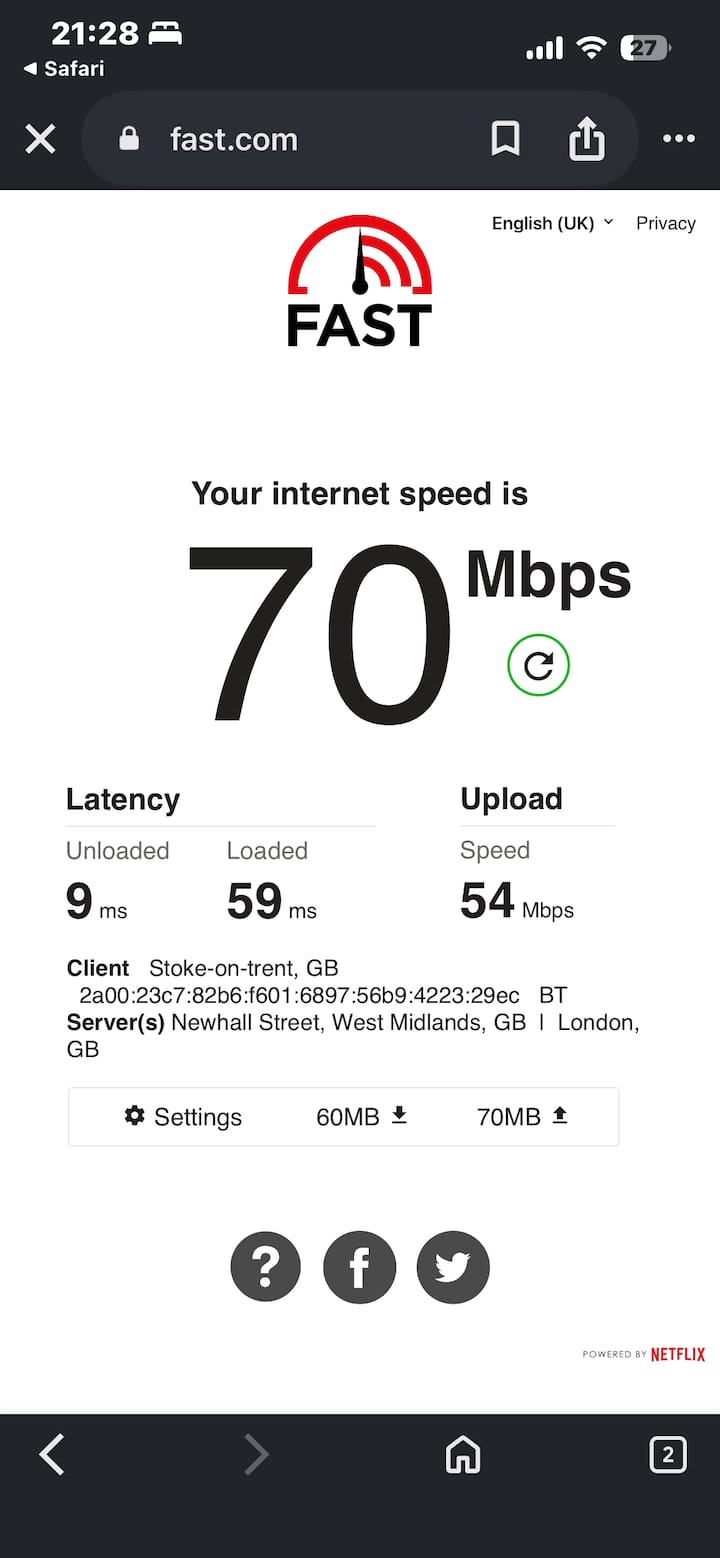Go to the browser home page
Screen dimensions: 720x1558
463,1455
